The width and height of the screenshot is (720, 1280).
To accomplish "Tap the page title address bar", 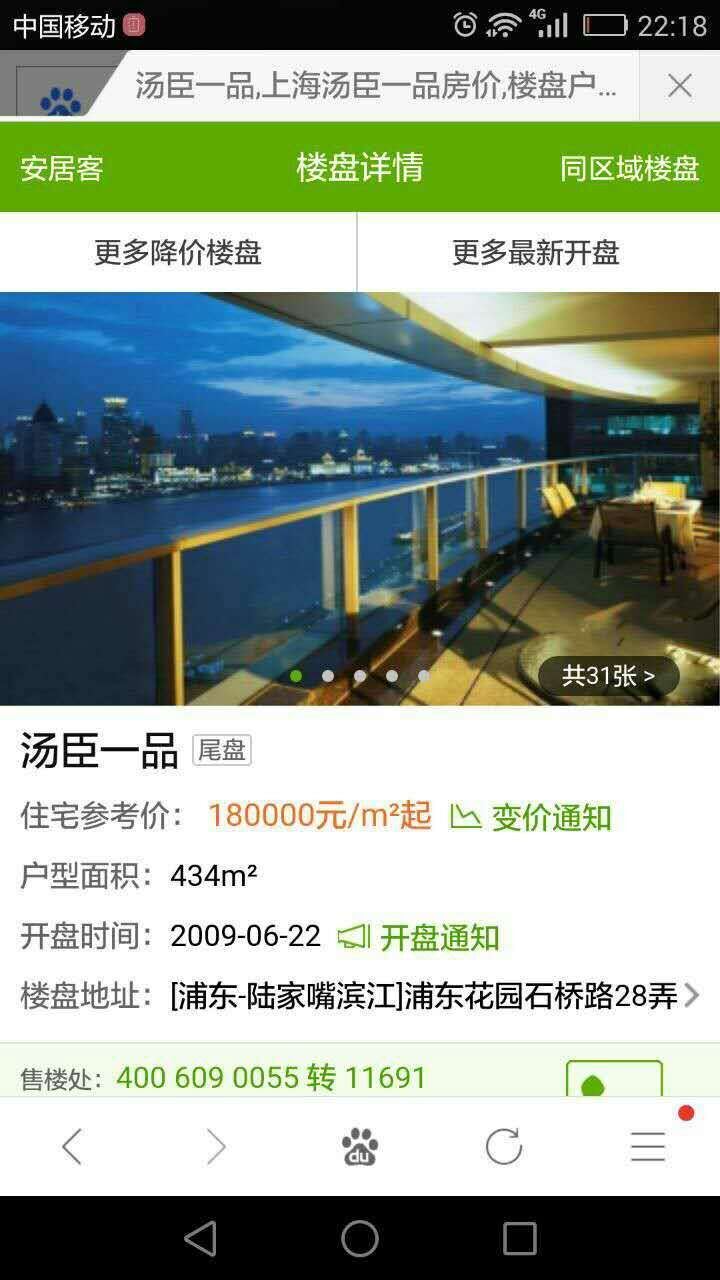I will pyautogui.click(x=375, y=86).
